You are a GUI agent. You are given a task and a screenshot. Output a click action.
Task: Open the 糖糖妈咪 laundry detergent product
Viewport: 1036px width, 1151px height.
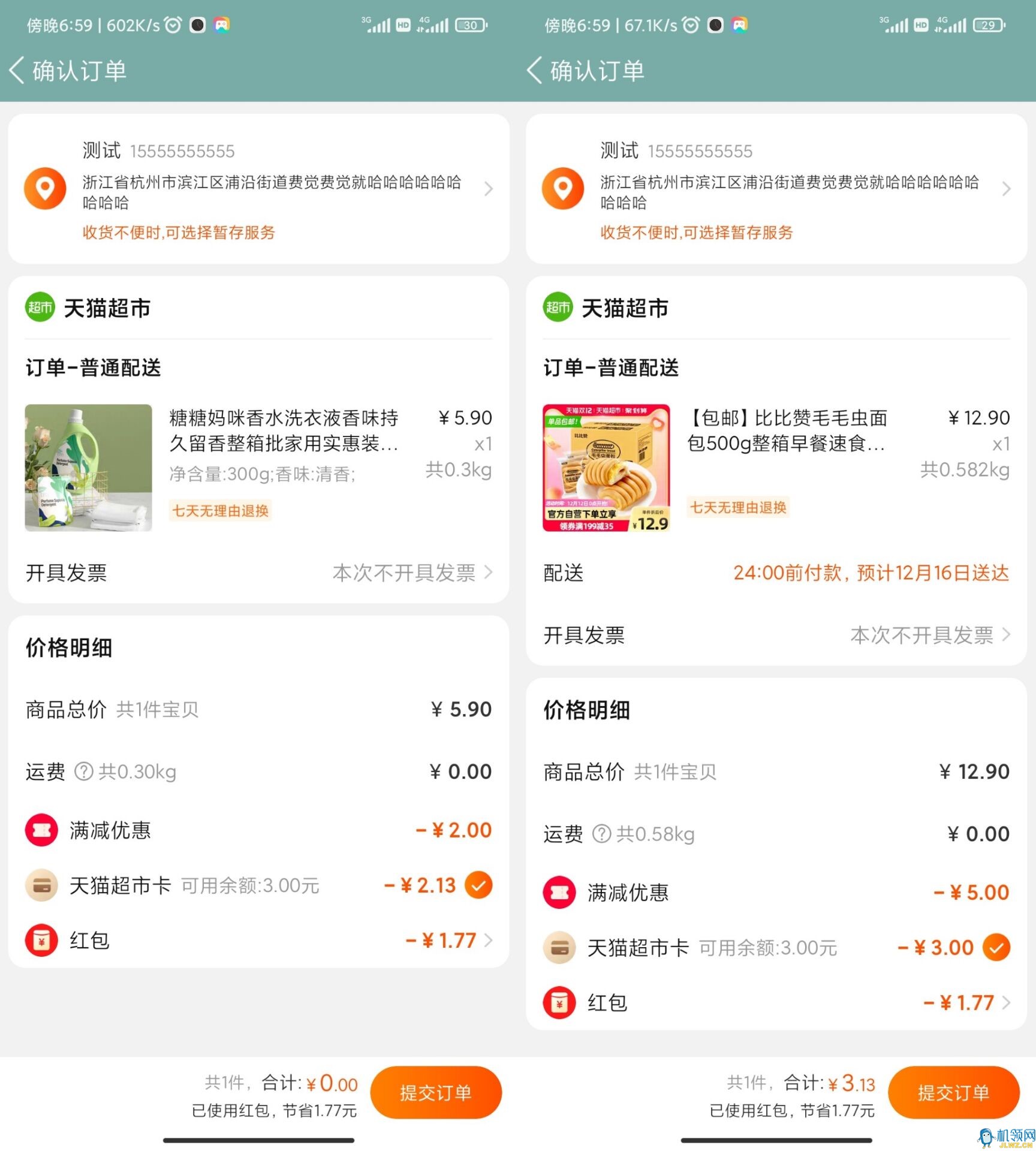click(88, 468)
